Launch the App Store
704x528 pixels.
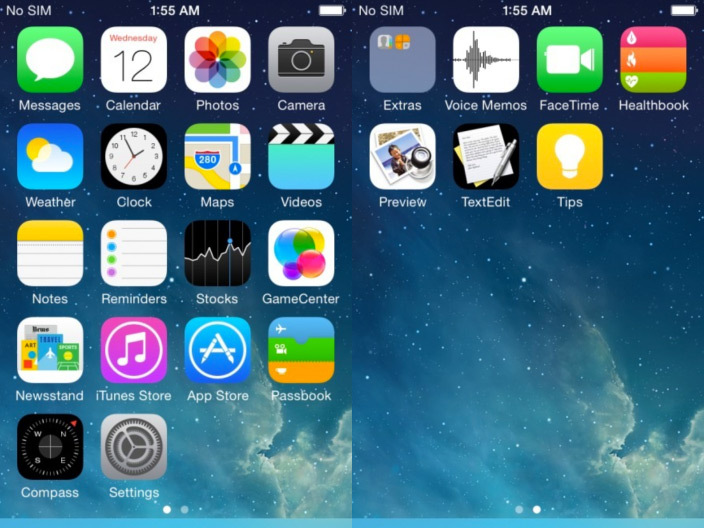coord(218,351)
